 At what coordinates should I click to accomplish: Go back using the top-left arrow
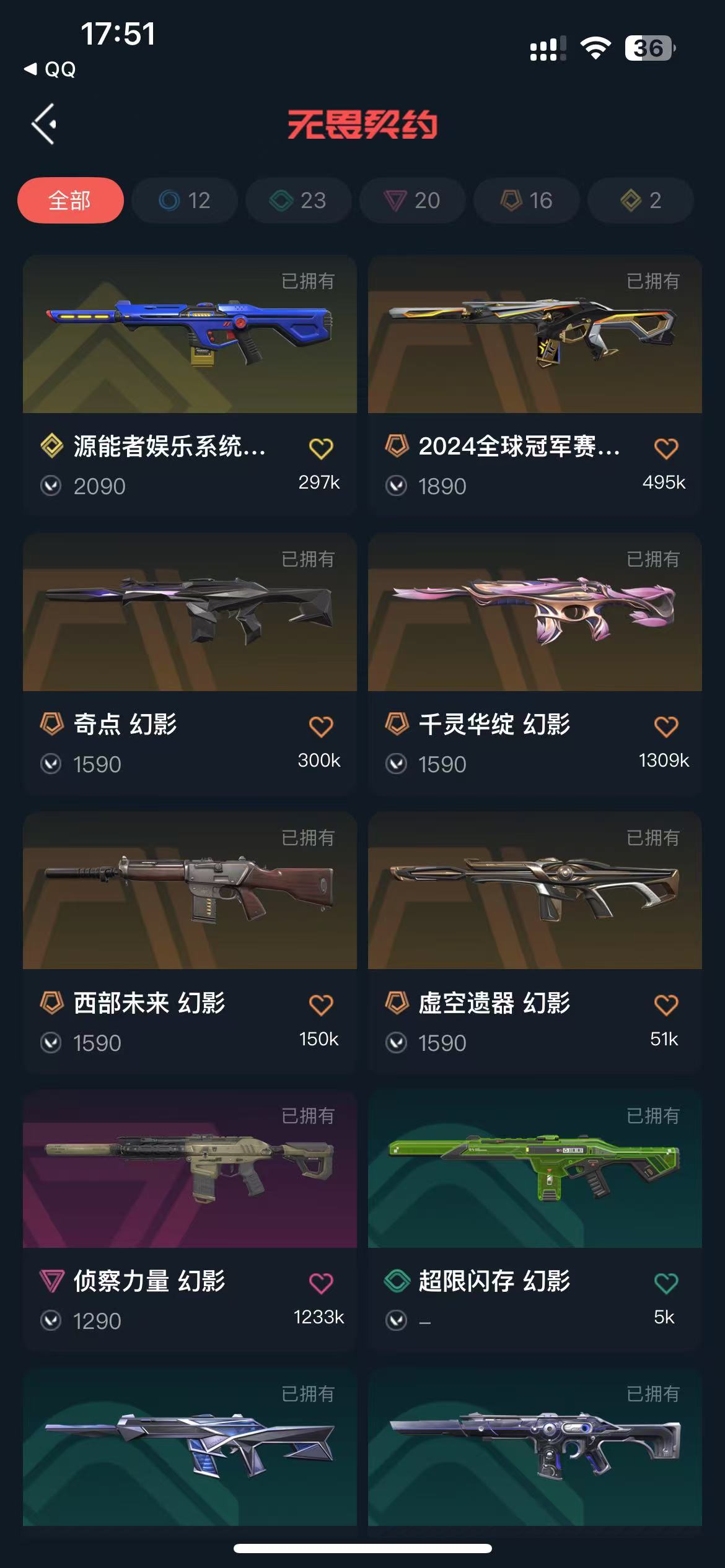pyautogui.click(x=45, y=124)
